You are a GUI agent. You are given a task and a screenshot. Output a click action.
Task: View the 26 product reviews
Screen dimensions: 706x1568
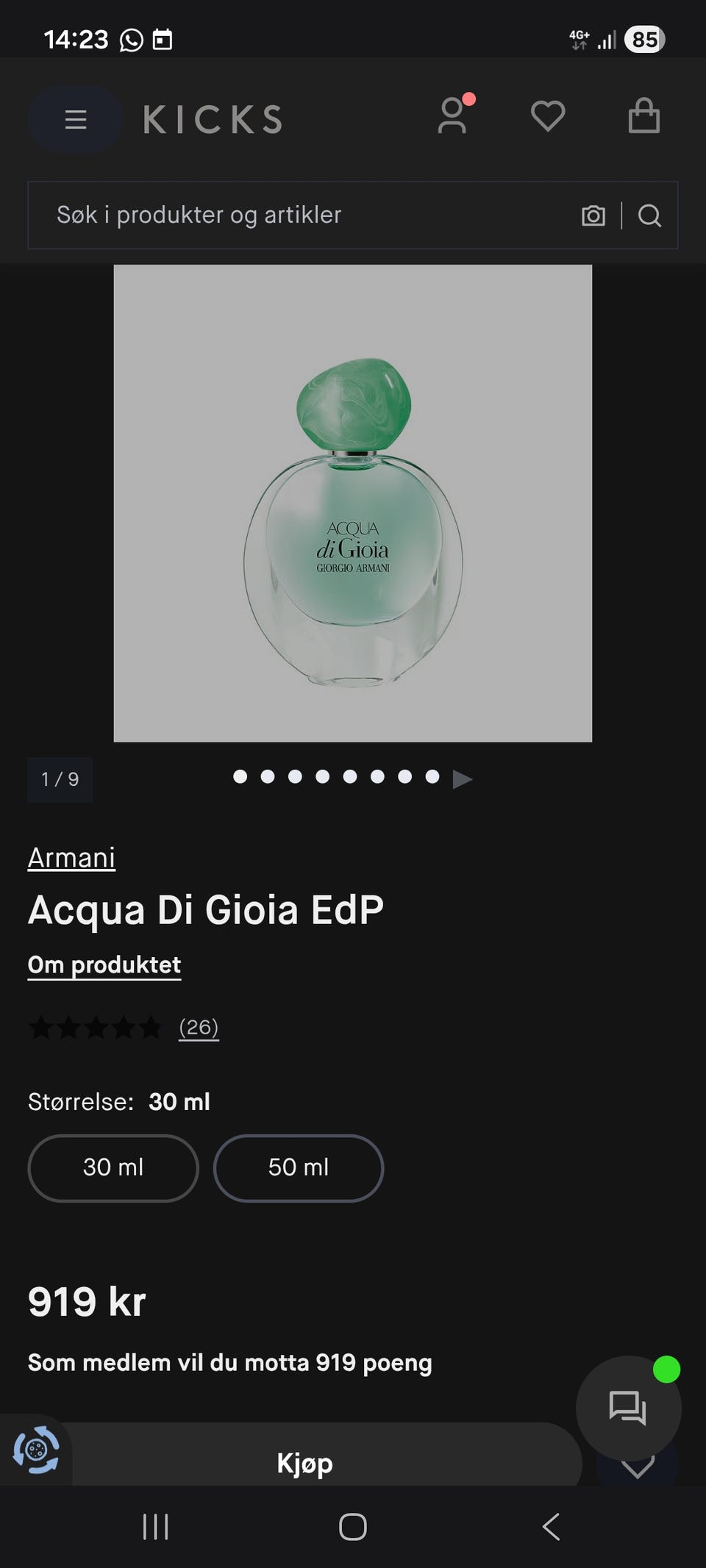tap(199, 1027)
